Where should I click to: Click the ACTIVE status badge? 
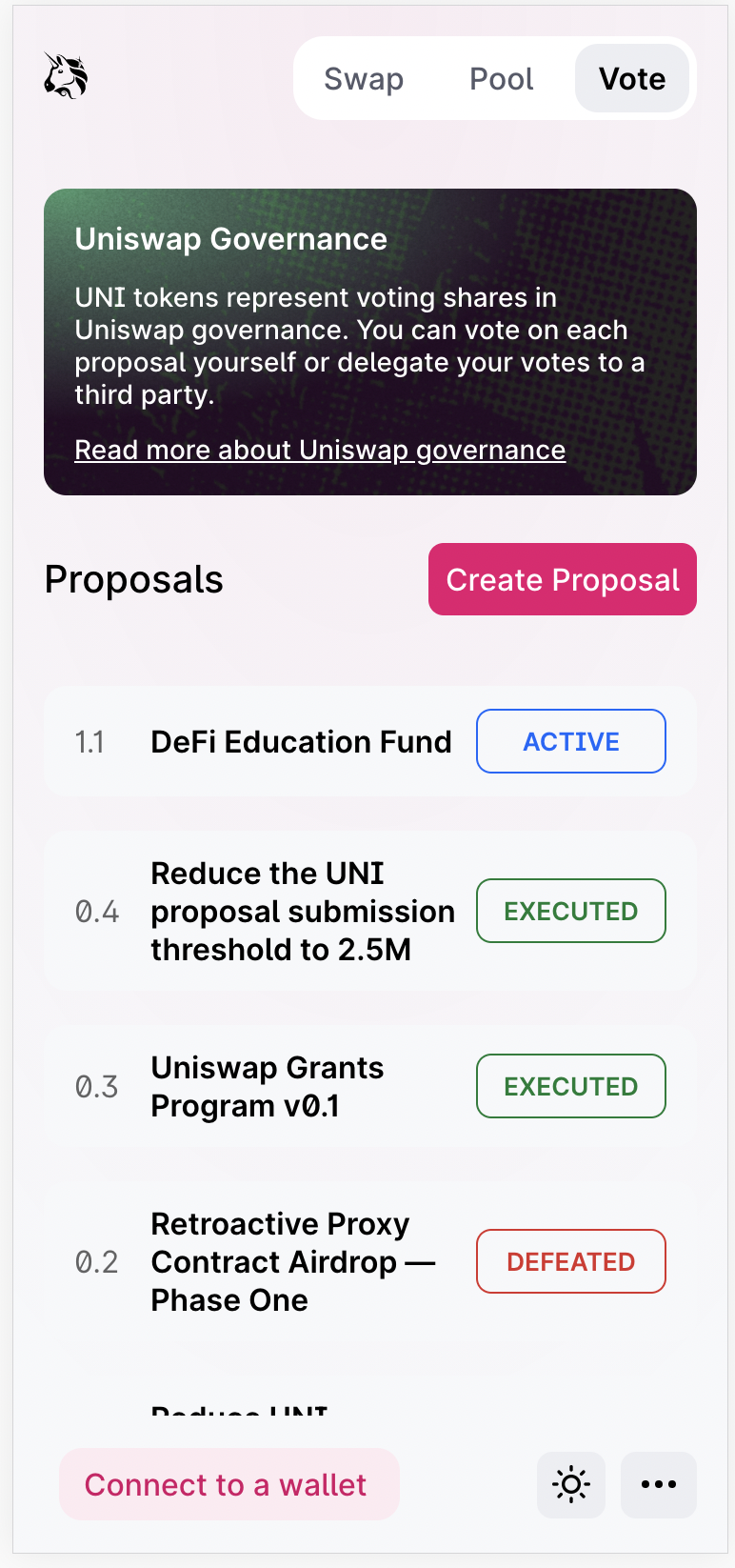pyautogui.click(x=570, y=741)
